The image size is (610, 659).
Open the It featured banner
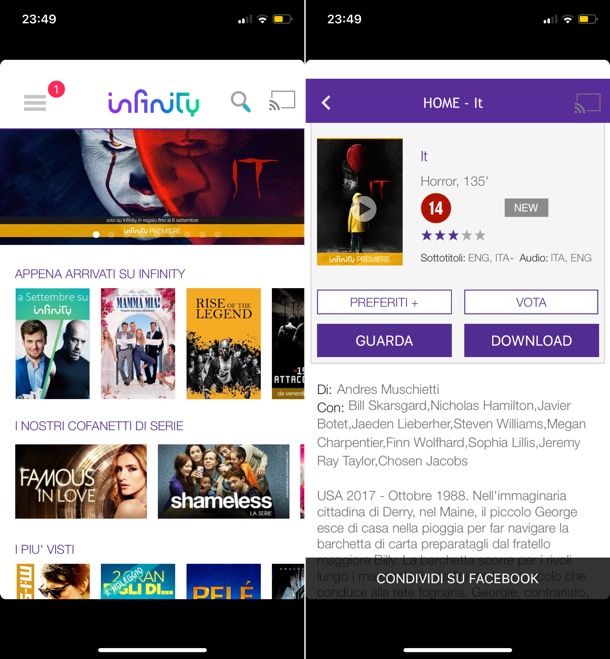point(152,180)
